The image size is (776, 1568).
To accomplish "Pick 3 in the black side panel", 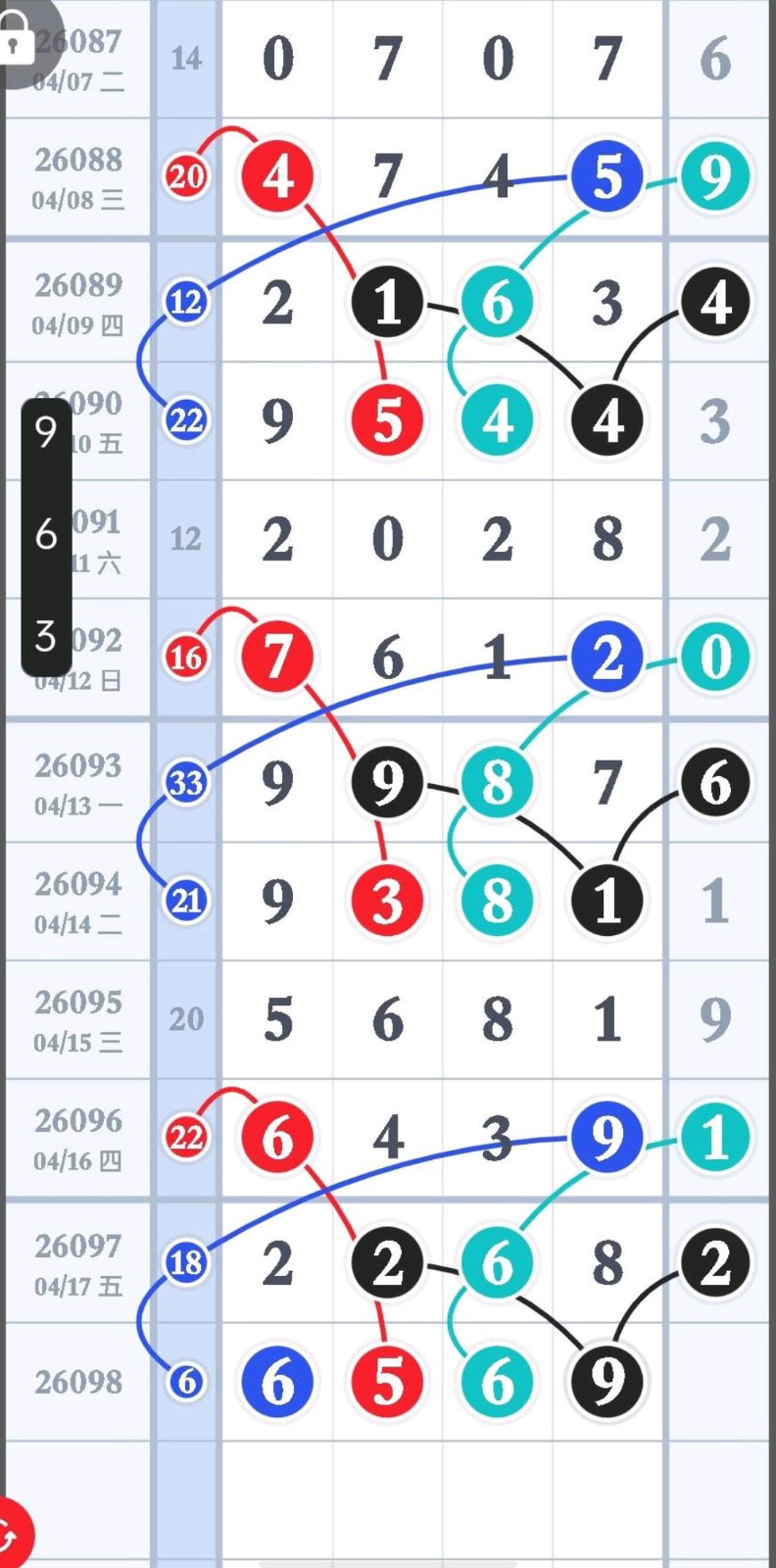I will click(x=46, y=636).
